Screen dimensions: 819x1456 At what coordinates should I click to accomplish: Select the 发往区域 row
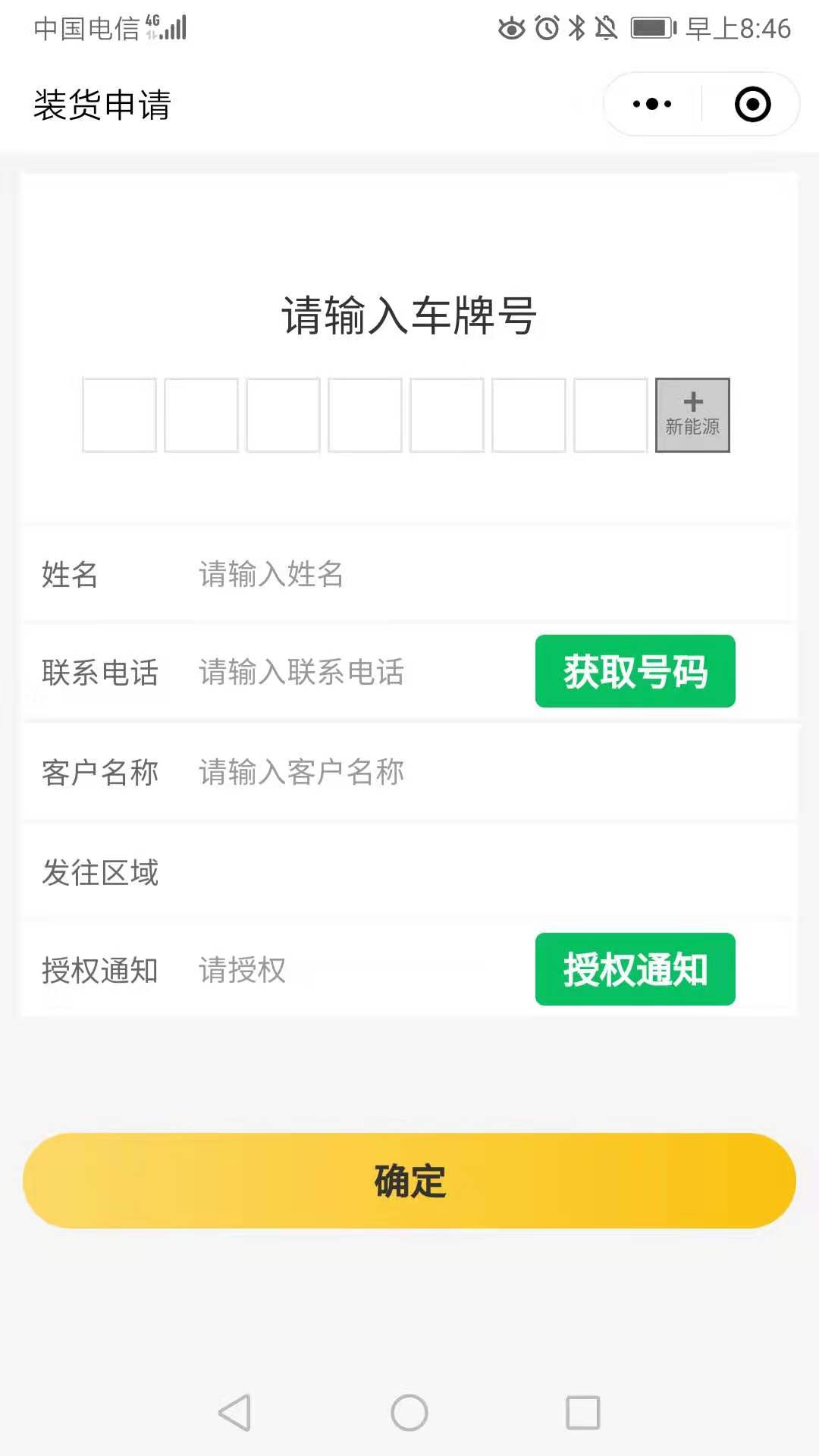[409, 872]
